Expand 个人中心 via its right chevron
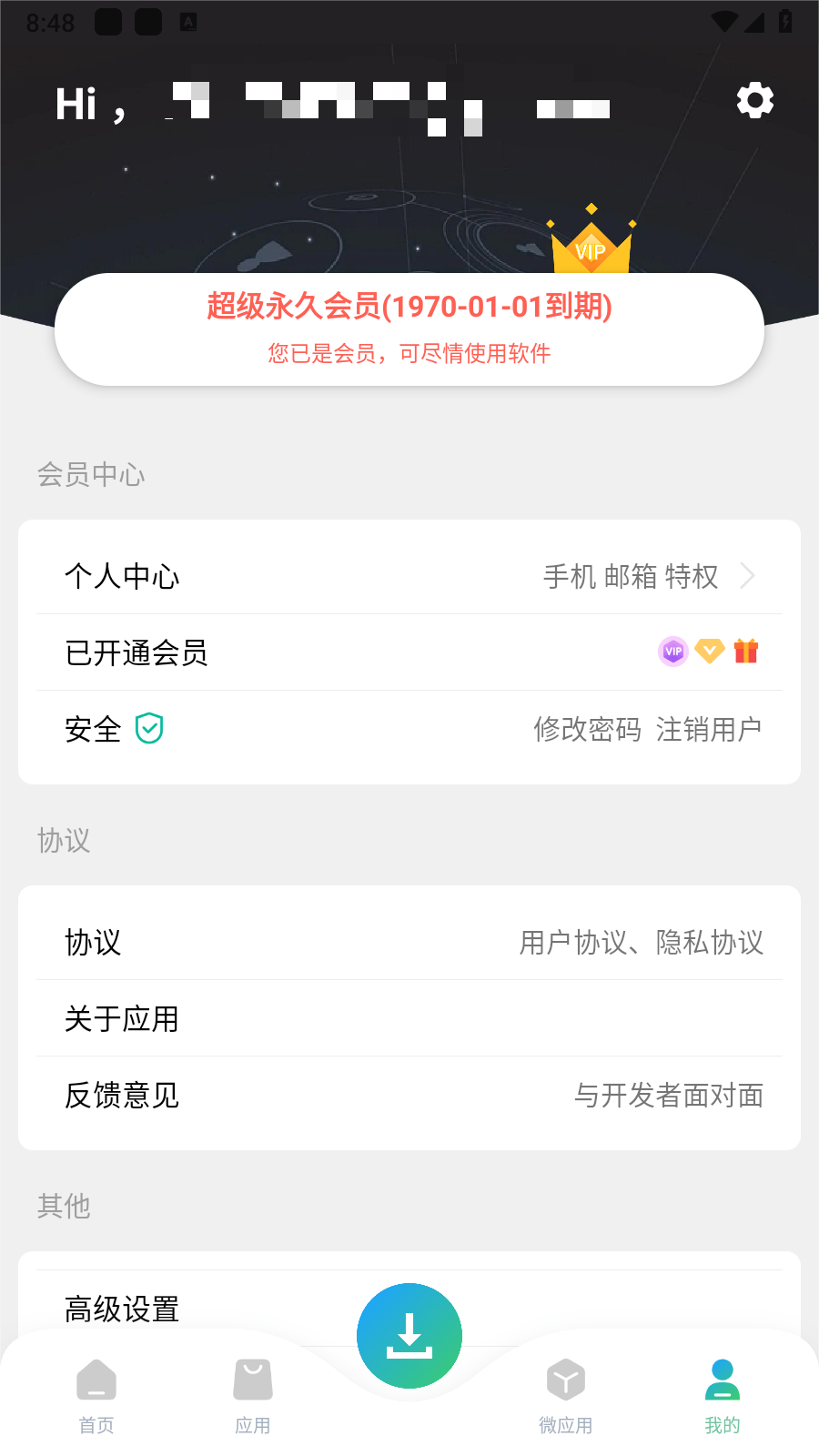This screenshot has height=1456, width=819. (747, 576)
